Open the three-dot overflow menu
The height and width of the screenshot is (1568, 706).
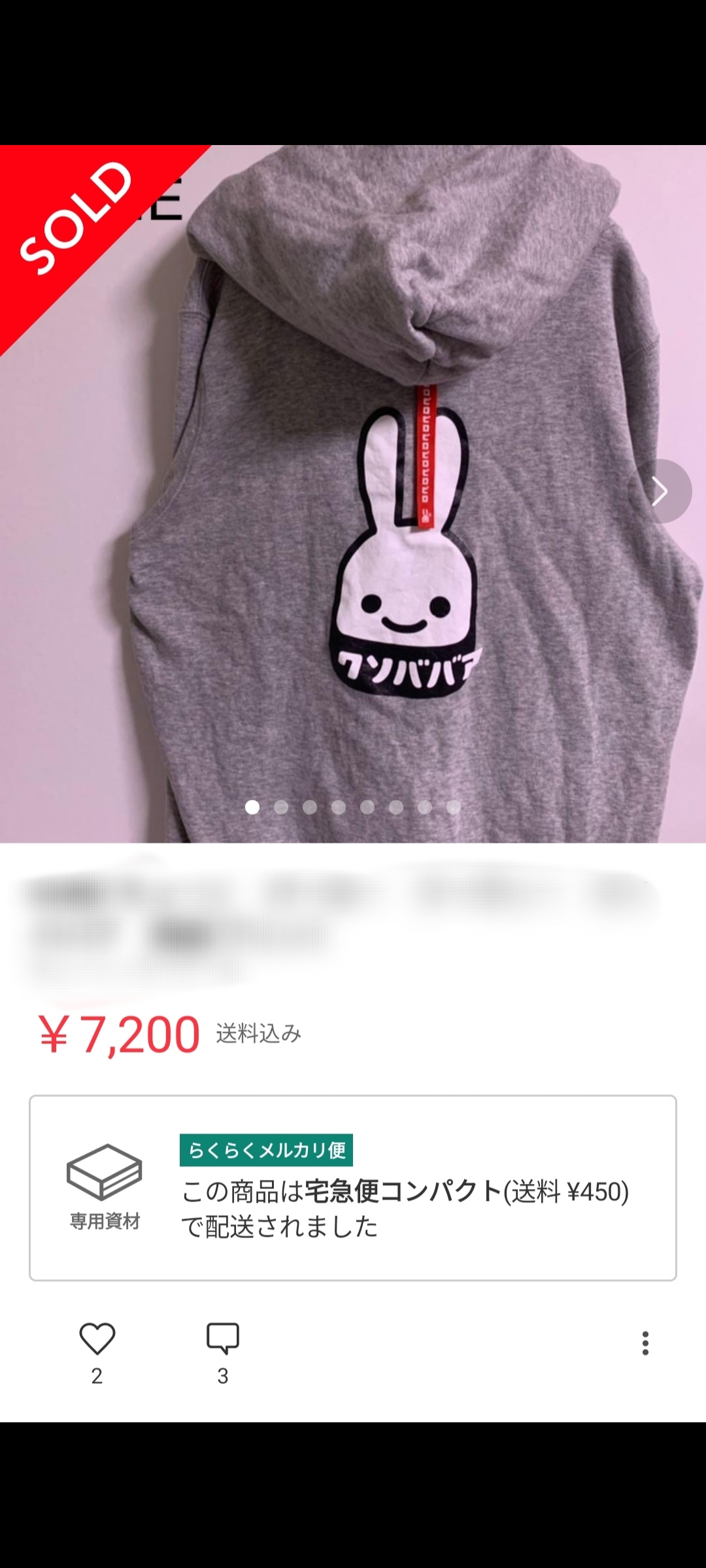click(x=645, y=1343)
